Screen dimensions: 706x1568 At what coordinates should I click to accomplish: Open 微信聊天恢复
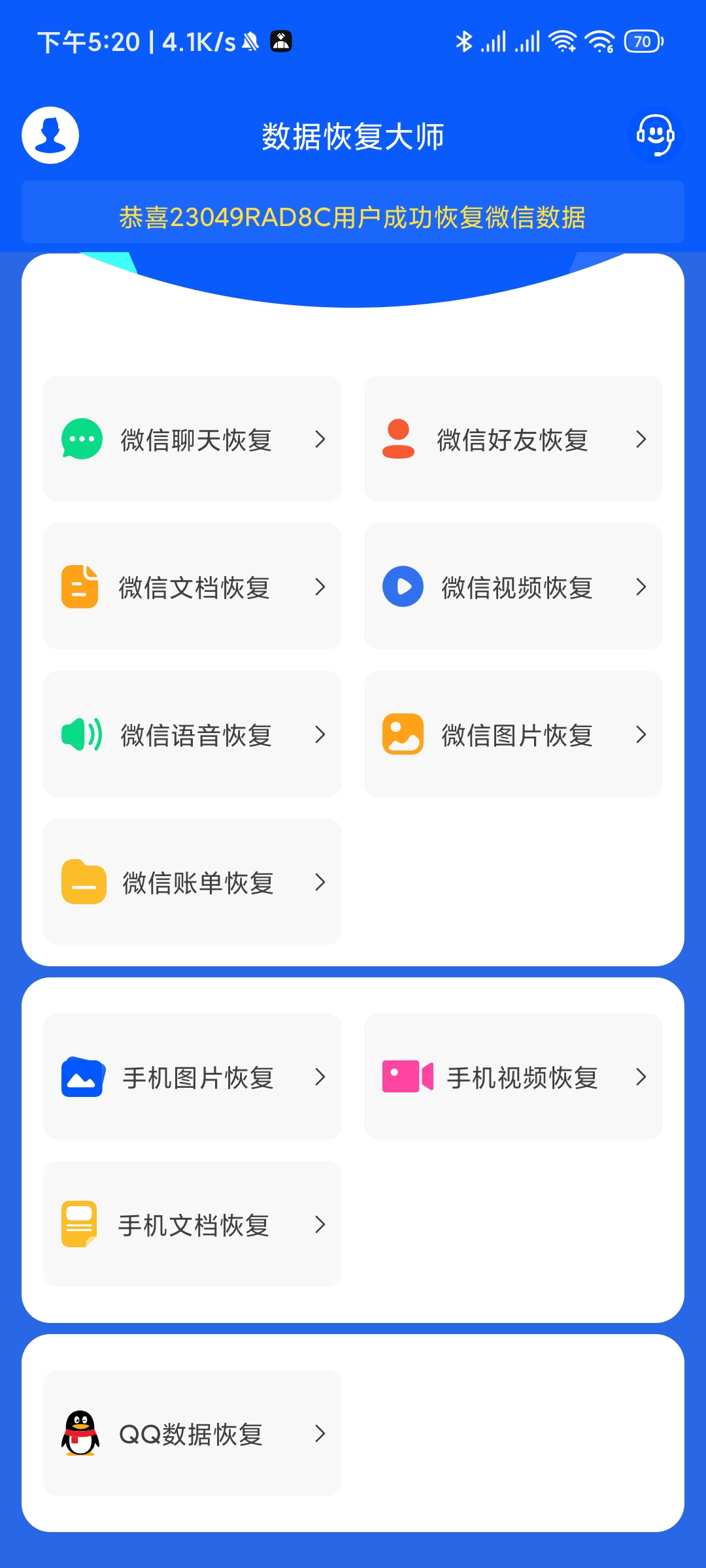(x=192, y=438)
